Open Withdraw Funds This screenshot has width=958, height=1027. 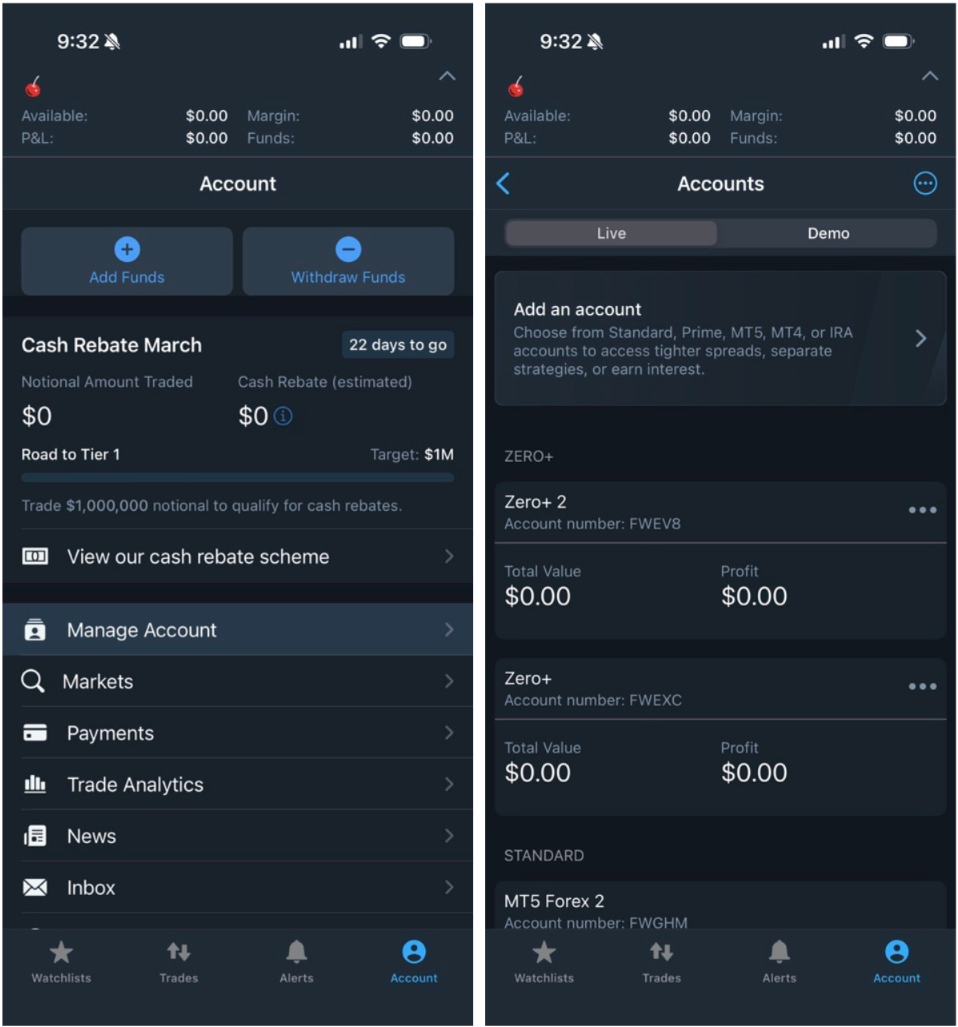348,261
